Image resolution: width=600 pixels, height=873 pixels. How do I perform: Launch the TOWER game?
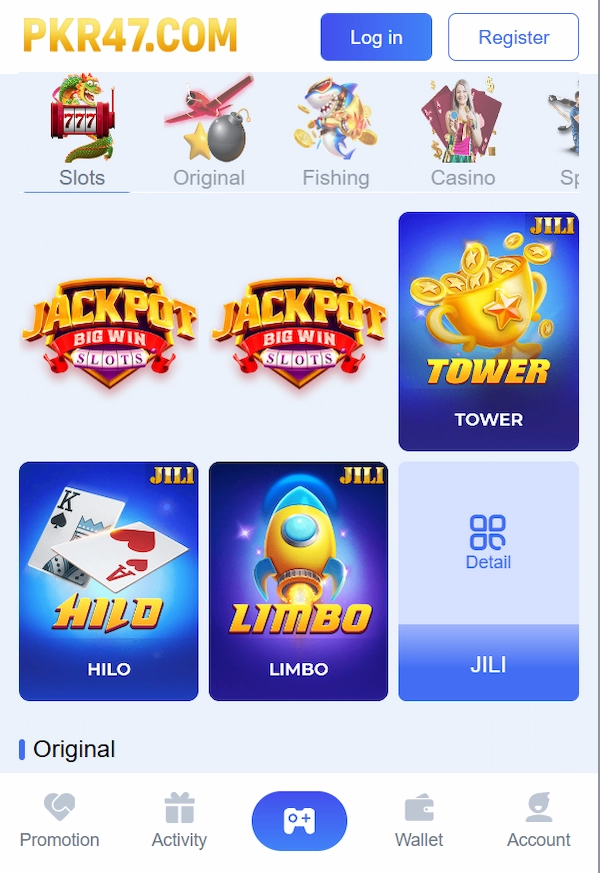coord(488,331)
